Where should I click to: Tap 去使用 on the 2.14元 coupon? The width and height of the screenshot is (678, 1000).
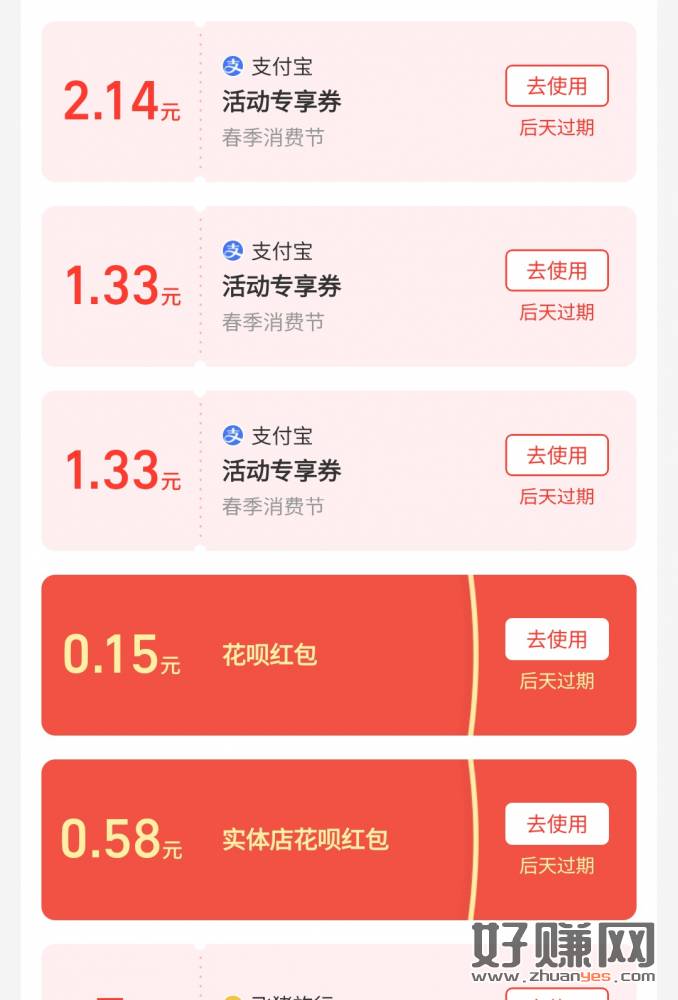556,86
